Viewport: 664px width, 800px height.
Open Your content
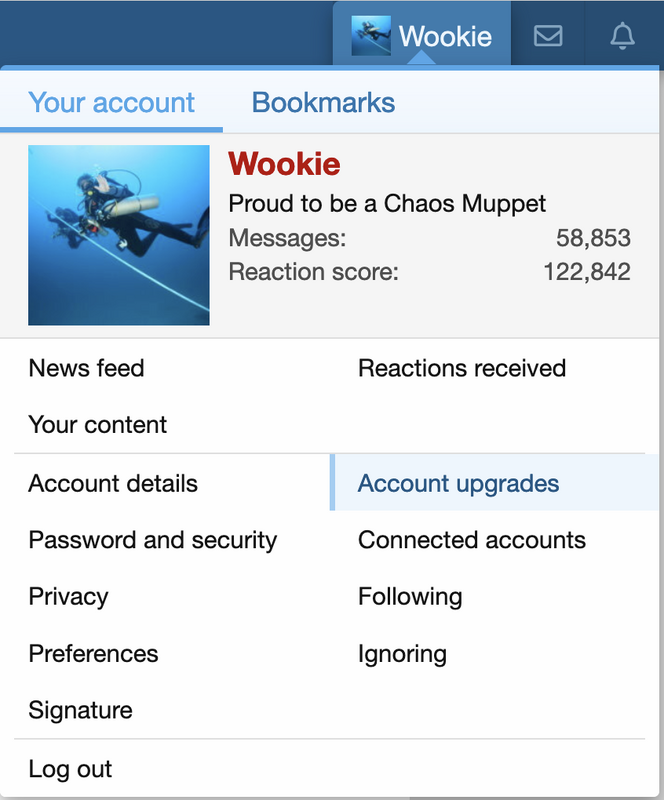point(97,424)
